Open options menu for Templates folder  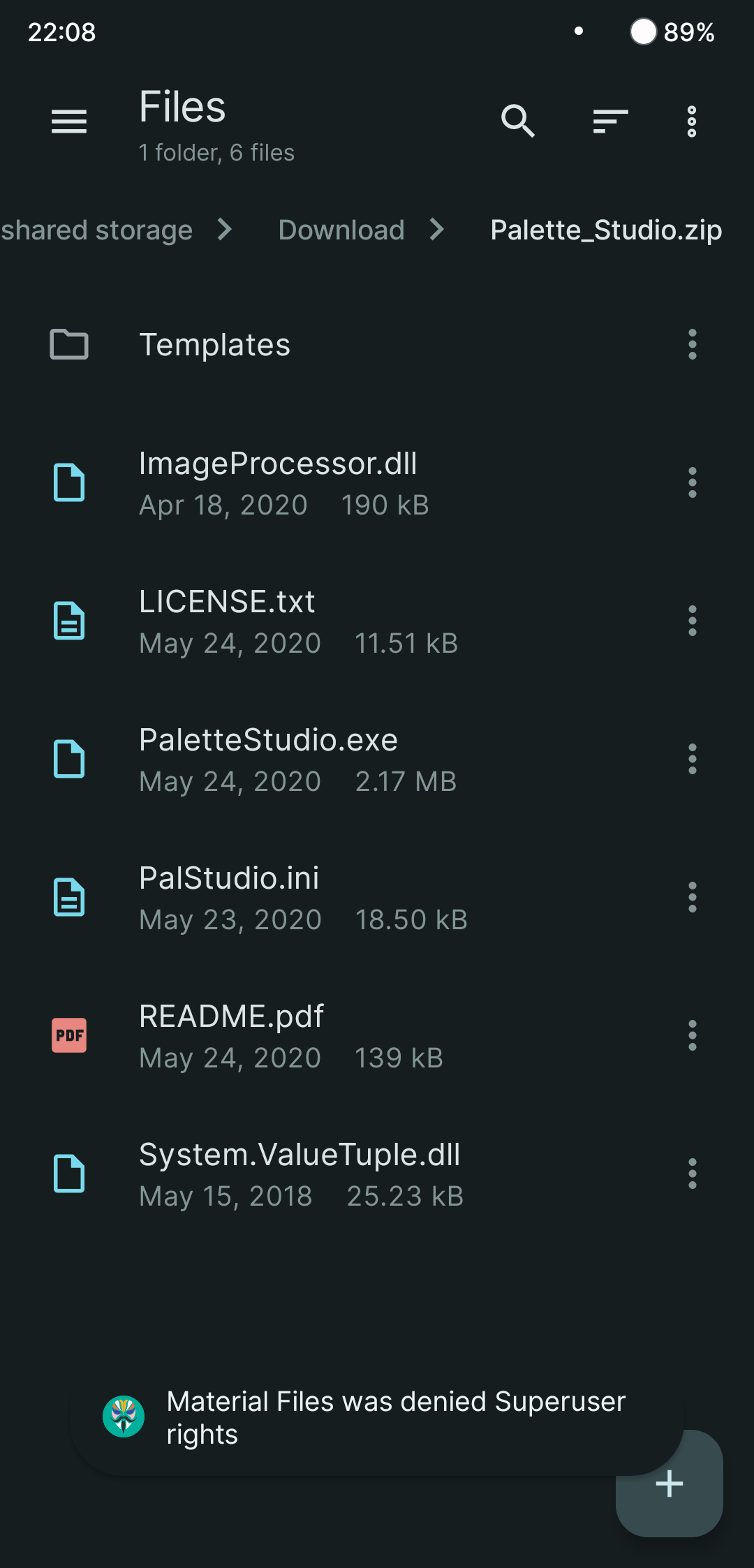[692, 344]
